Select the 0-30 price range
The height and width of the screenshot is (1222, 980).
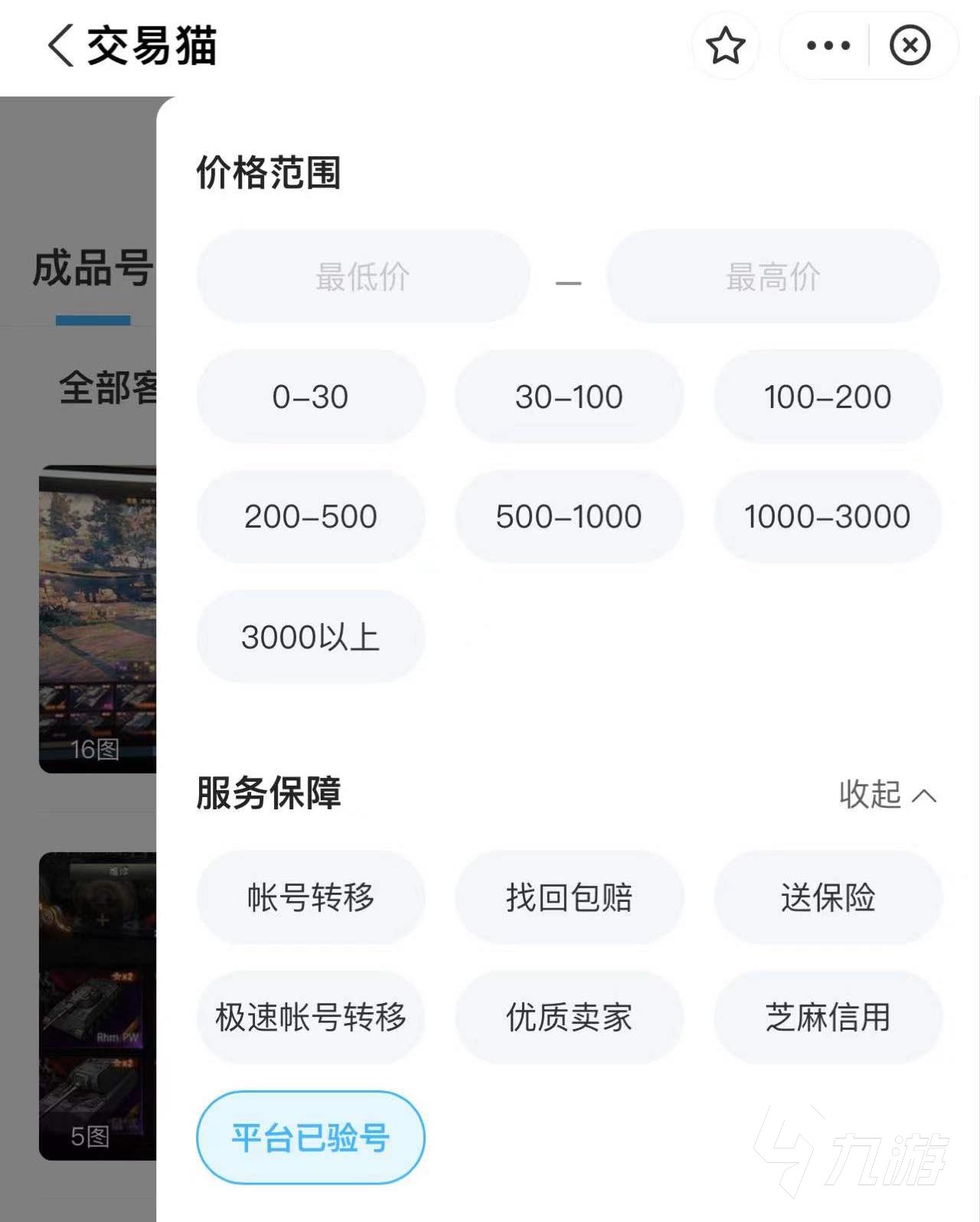(x=310, y=397)
